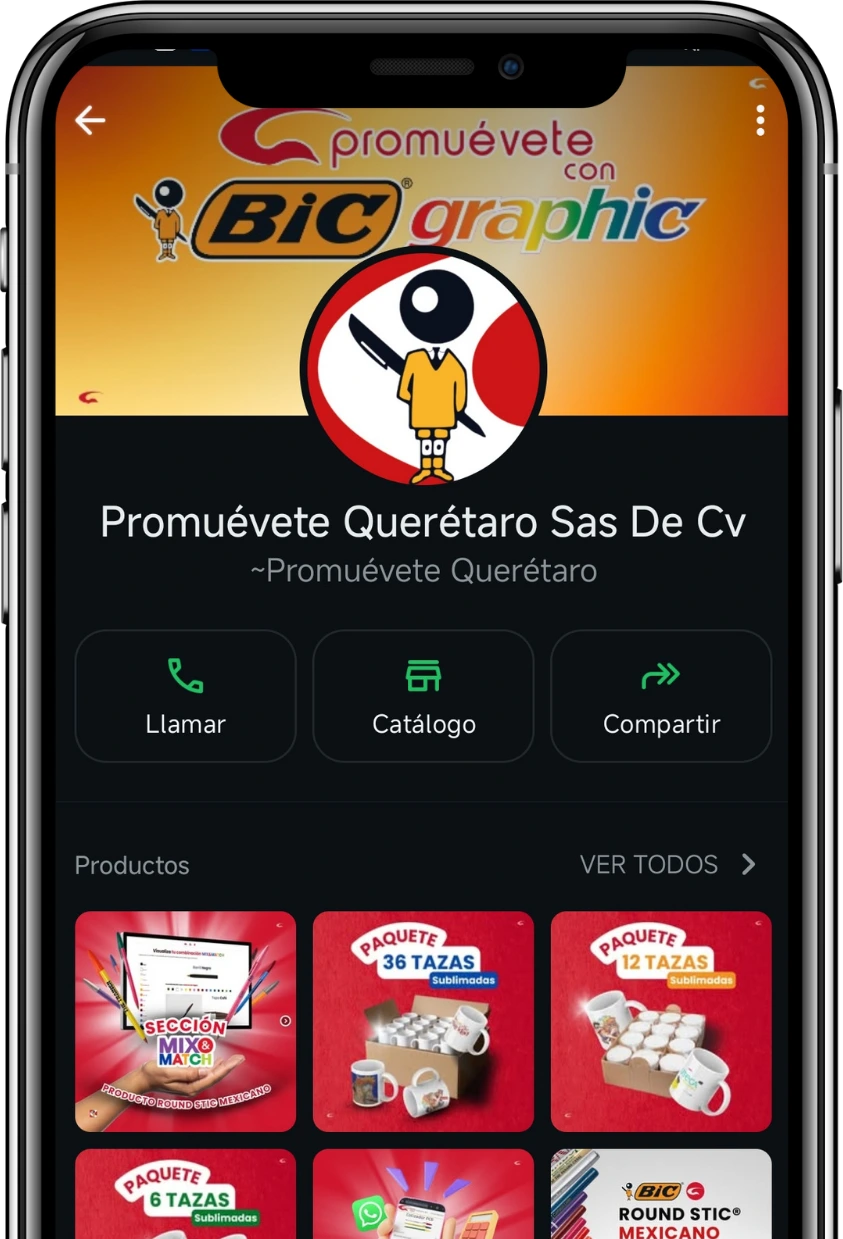This screenshot has height=1239, width=843.
Task: Open the product tile with WhatsApp logo
Action: (423, 1195)
